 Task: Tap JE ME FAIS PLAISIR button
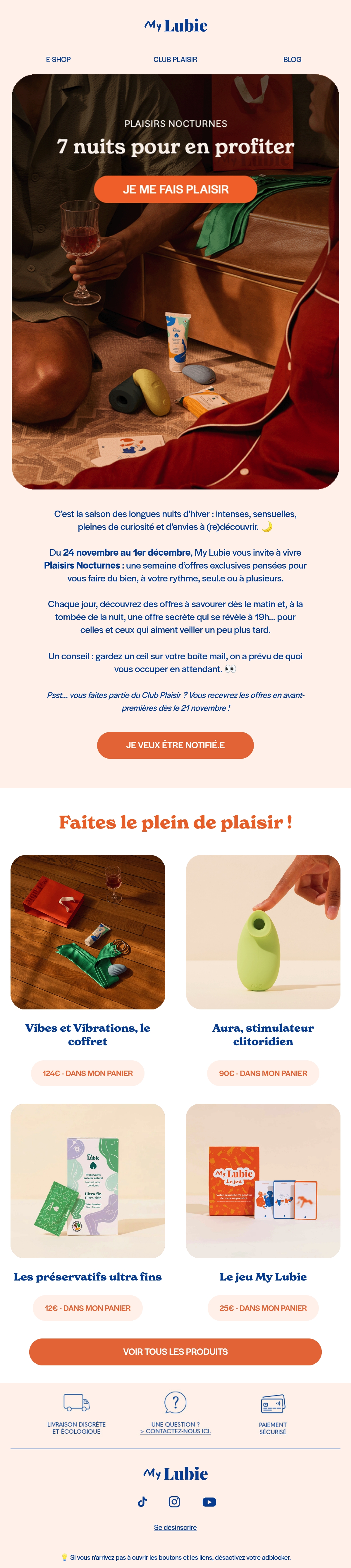pos(175,189)
